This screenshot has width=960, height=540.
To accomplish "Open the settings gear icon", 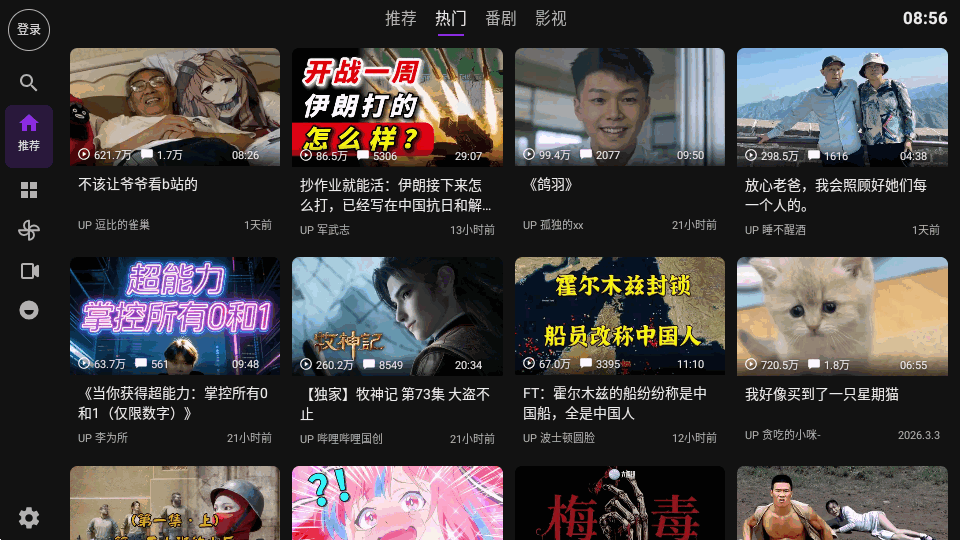I will point(29,517).
